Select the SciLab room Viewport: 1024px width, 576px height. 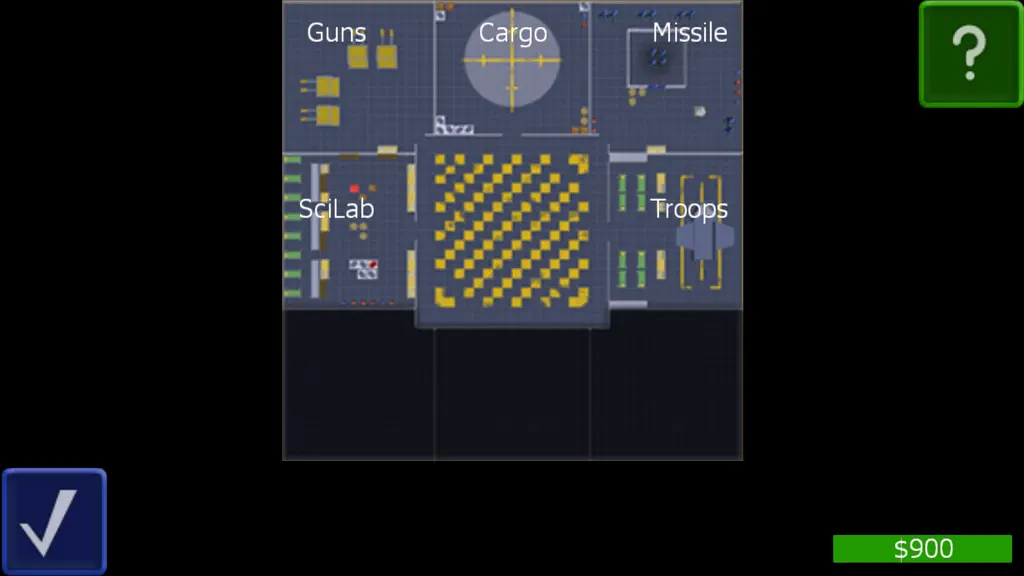[349, 231]
